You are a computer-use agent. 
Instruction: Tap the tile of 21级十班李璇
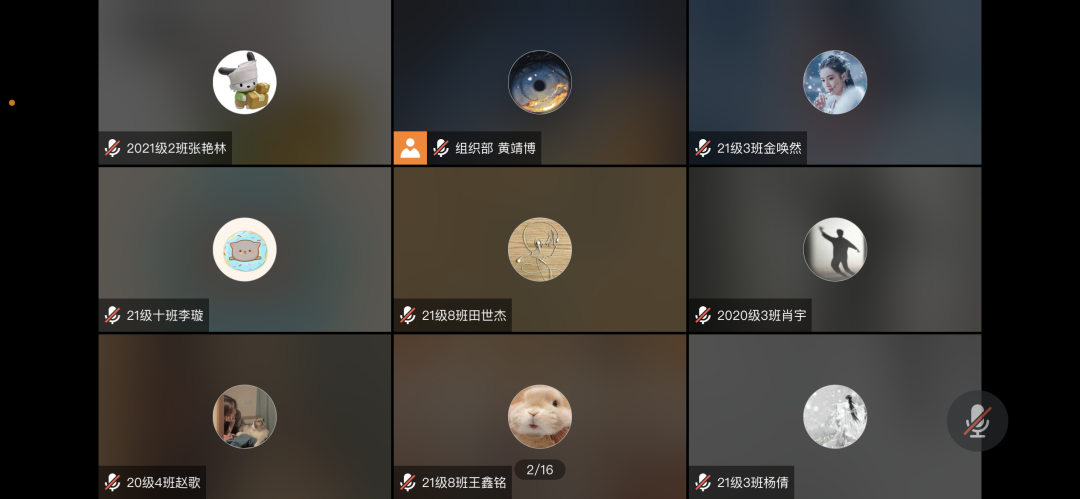[244, 249]
